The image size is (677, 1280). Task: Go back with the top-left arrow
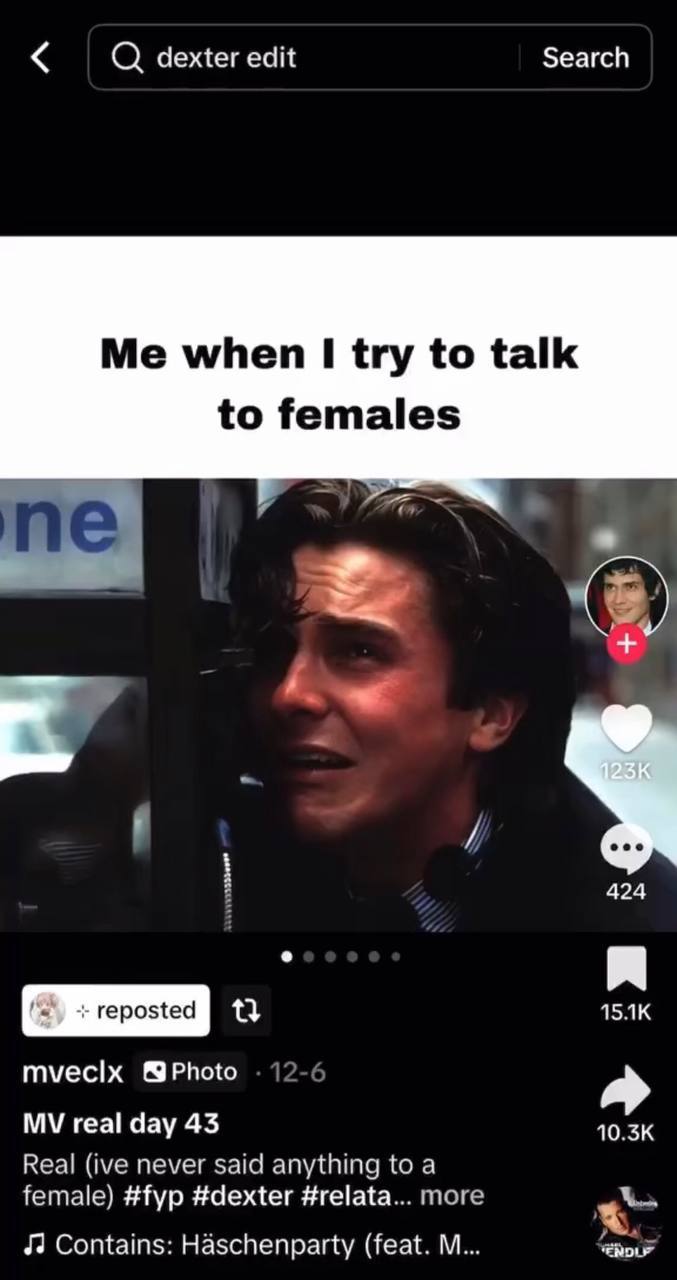click(x=40, y=58)
